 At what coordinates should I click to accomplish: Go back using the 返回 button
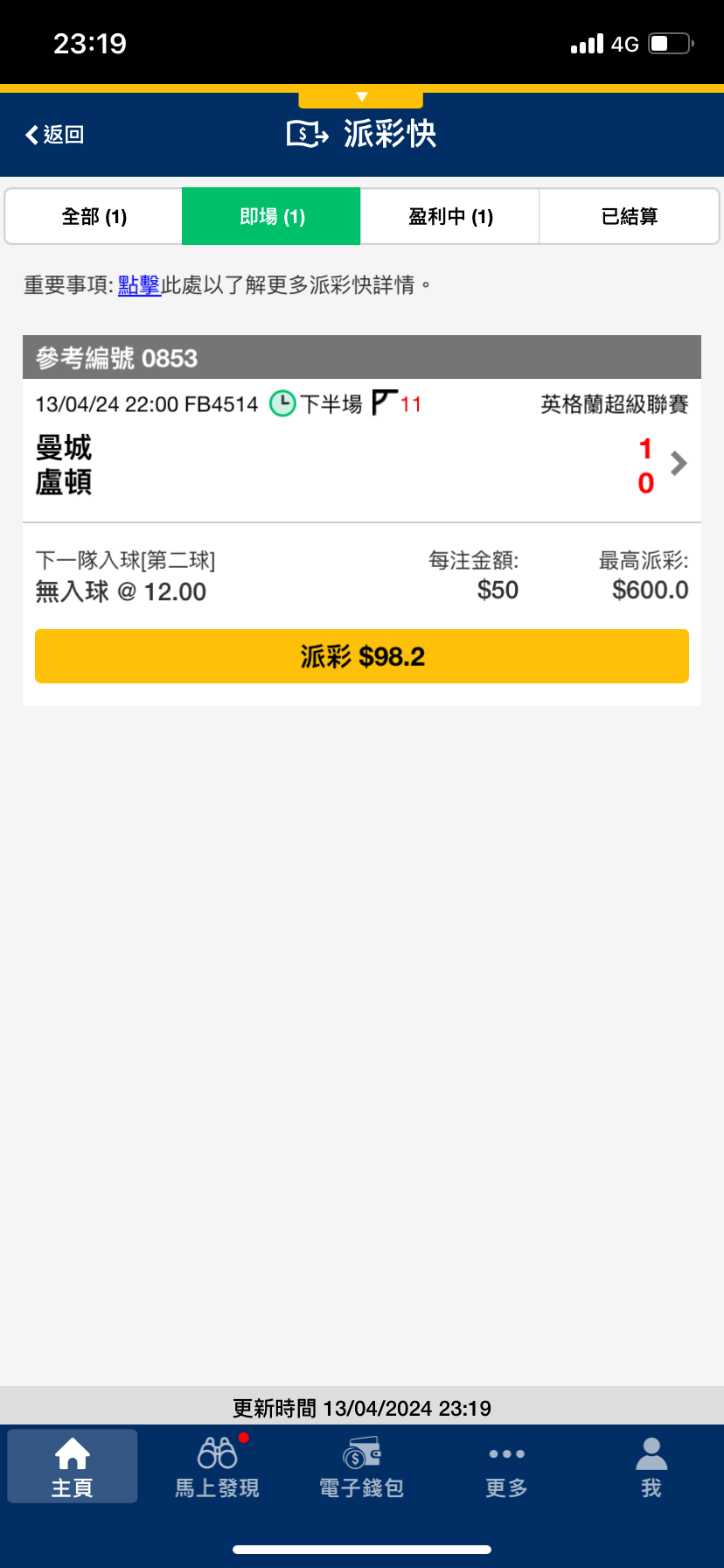pos(54,135)
